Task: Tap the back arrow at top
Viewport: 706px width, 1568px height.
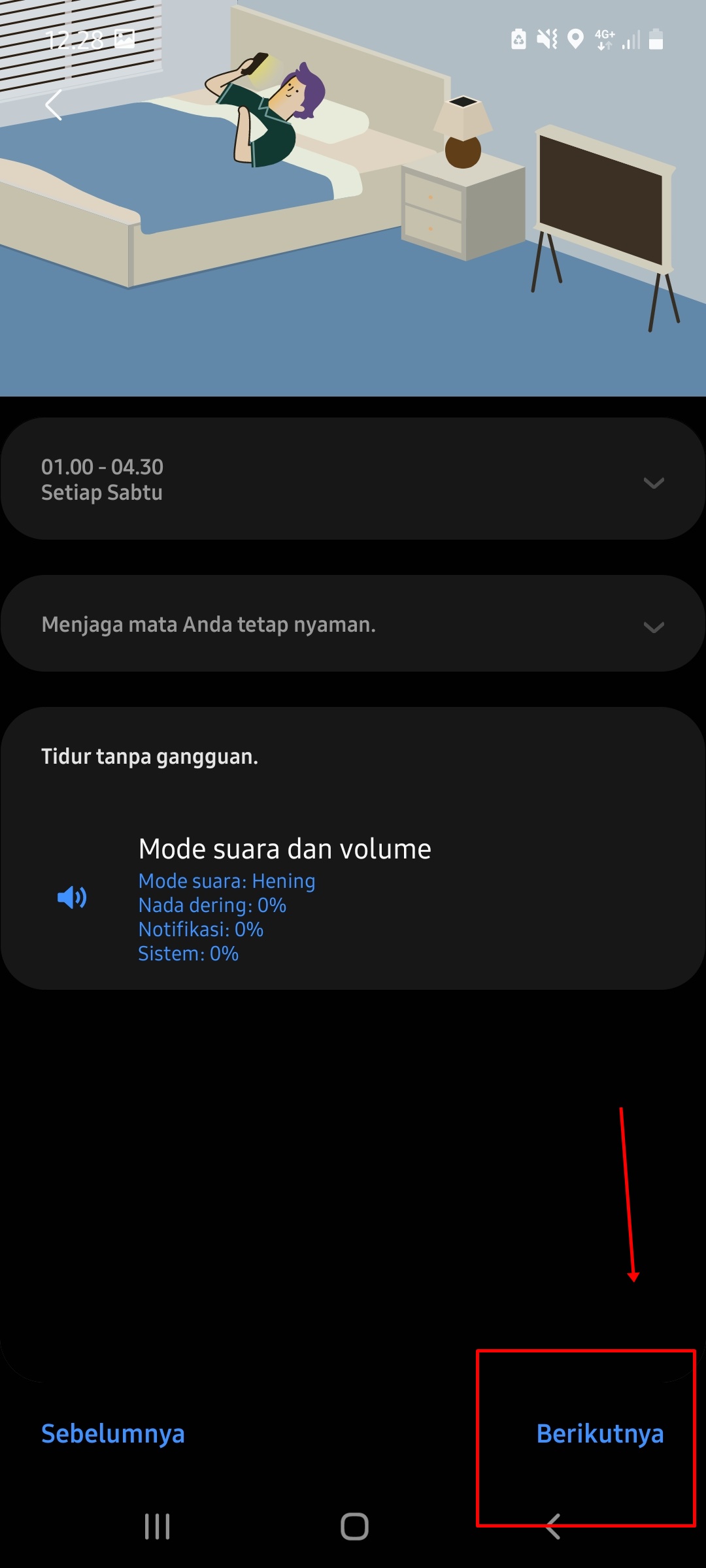Action: (54, 105)
